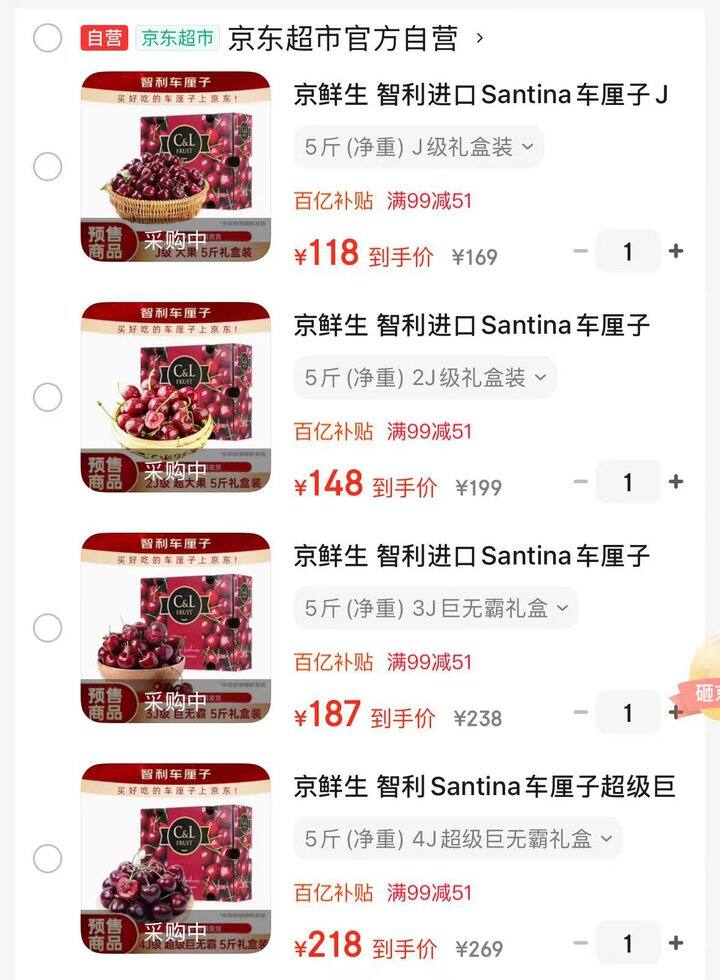Increase quantity of the ¥118 cherry item
This screenshot has width=720, height=980.
click(x=676, y=251)
